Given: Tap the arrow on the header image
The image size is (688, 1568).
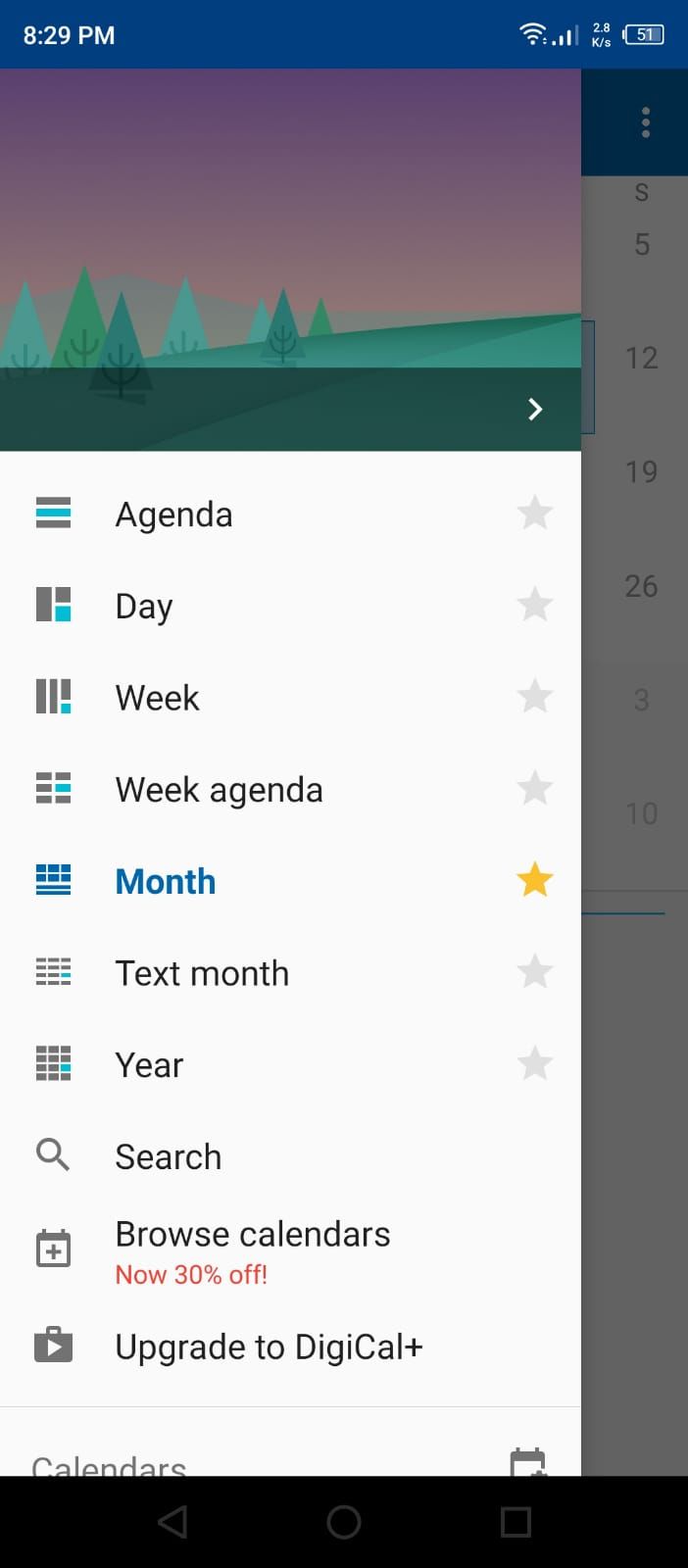Looking at the screenshot, I should pyautogui.click(x=535, y=409).
